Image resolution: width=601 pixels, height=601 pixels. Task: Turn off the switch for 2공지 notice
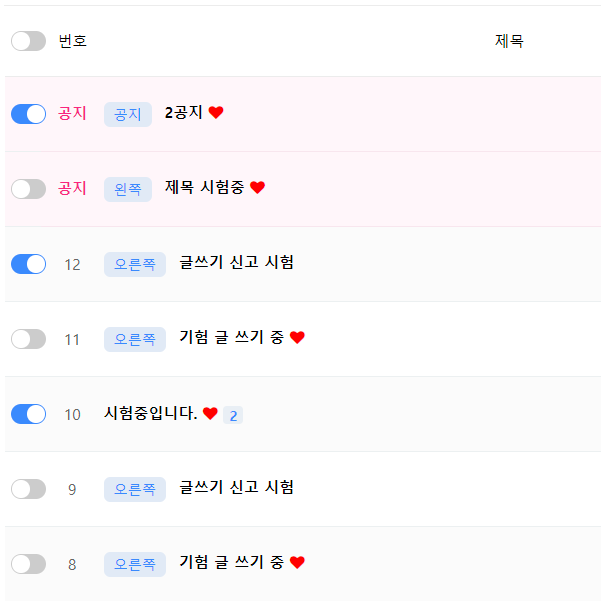coord(28,114)
